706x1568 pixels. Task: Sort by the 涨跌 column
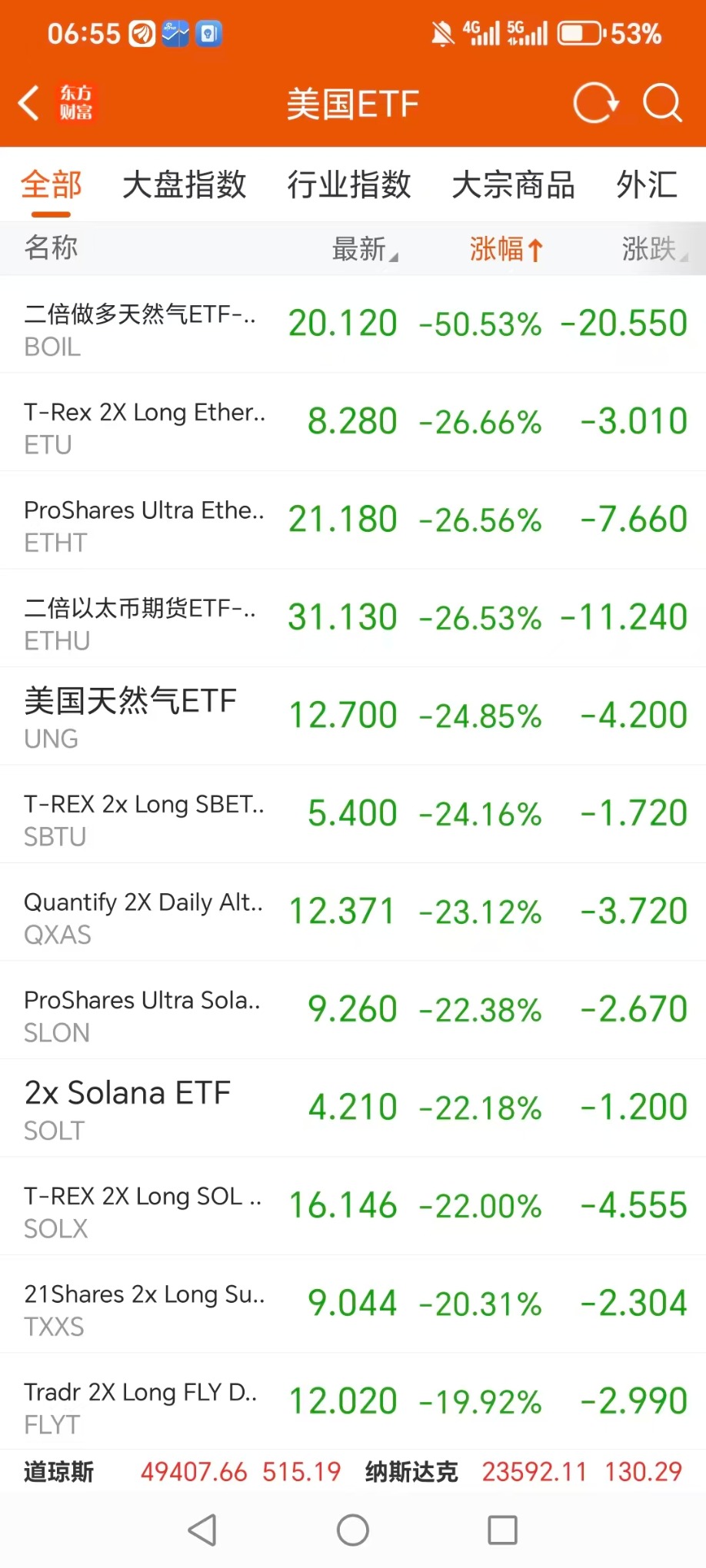[x=653, y=249]
